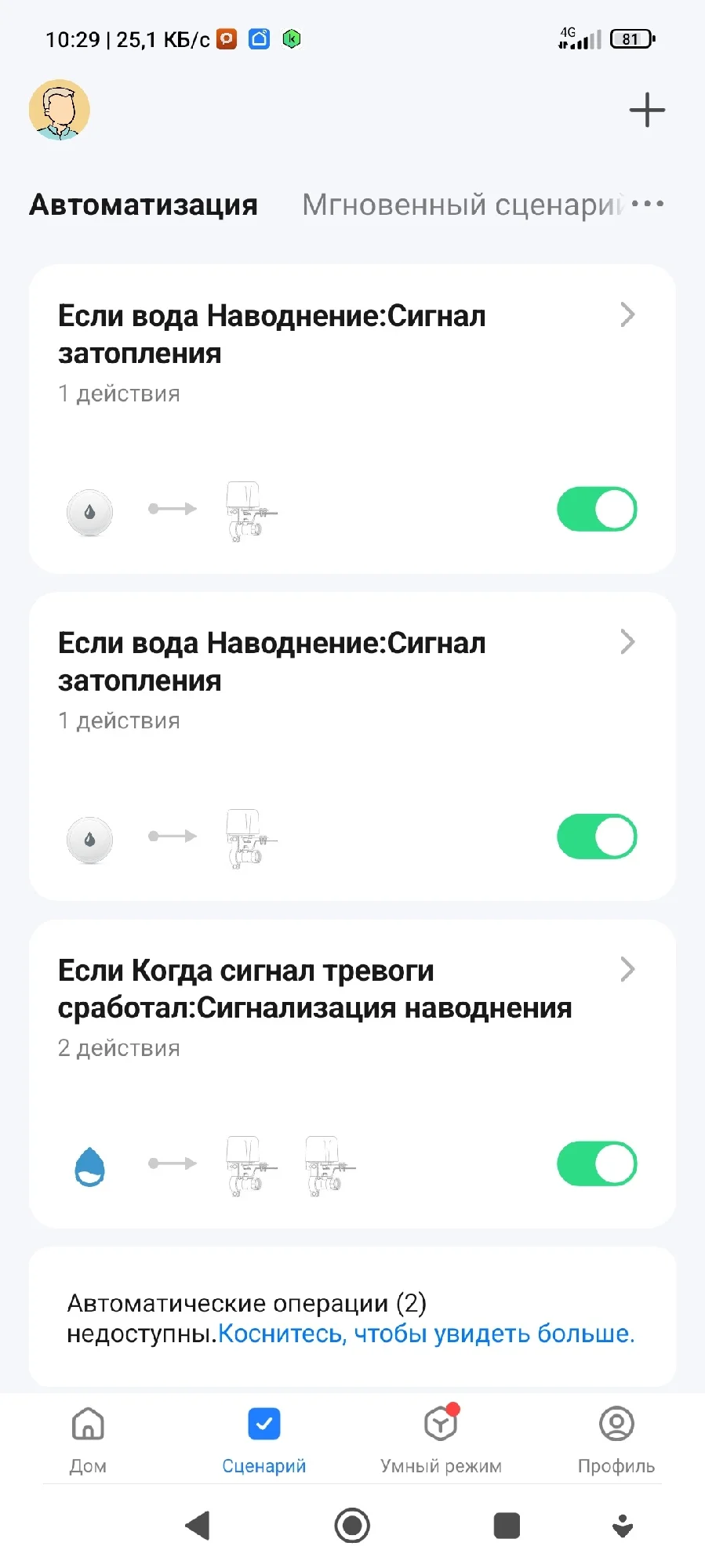Add a new scenario with the plus icon
The image size is (705, 1568).
point(647,110)
